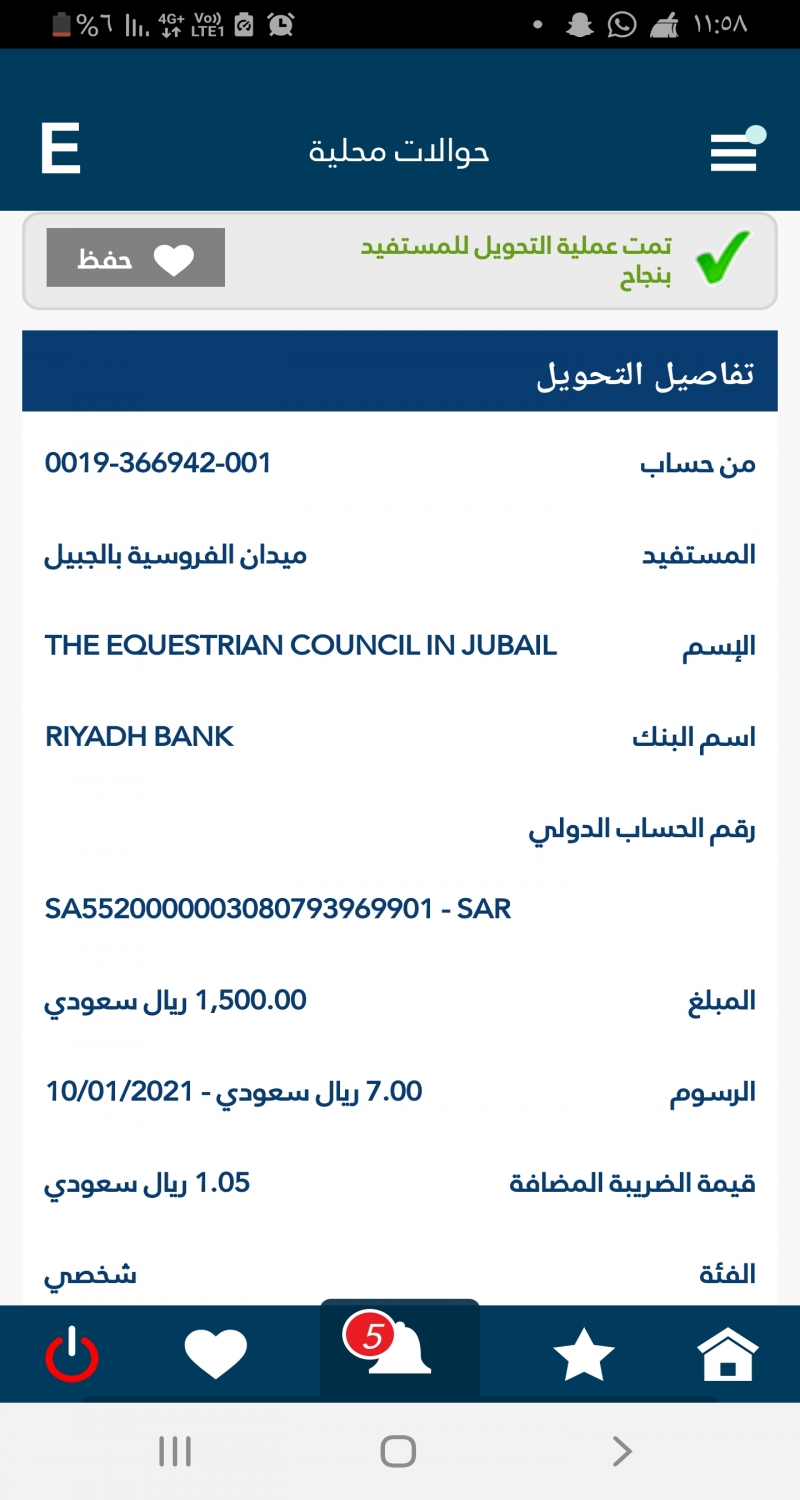Viewport: 800px width, 1500px height.
Task: Open the heart saved items tab
Action: click(216, 1356)
